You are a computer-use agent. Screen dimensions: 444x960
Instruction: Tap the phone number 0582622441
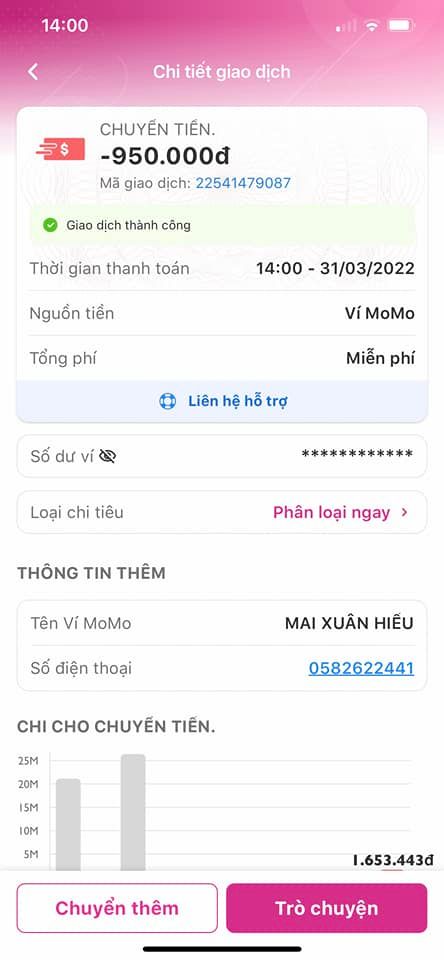click(x=361, y=668)
